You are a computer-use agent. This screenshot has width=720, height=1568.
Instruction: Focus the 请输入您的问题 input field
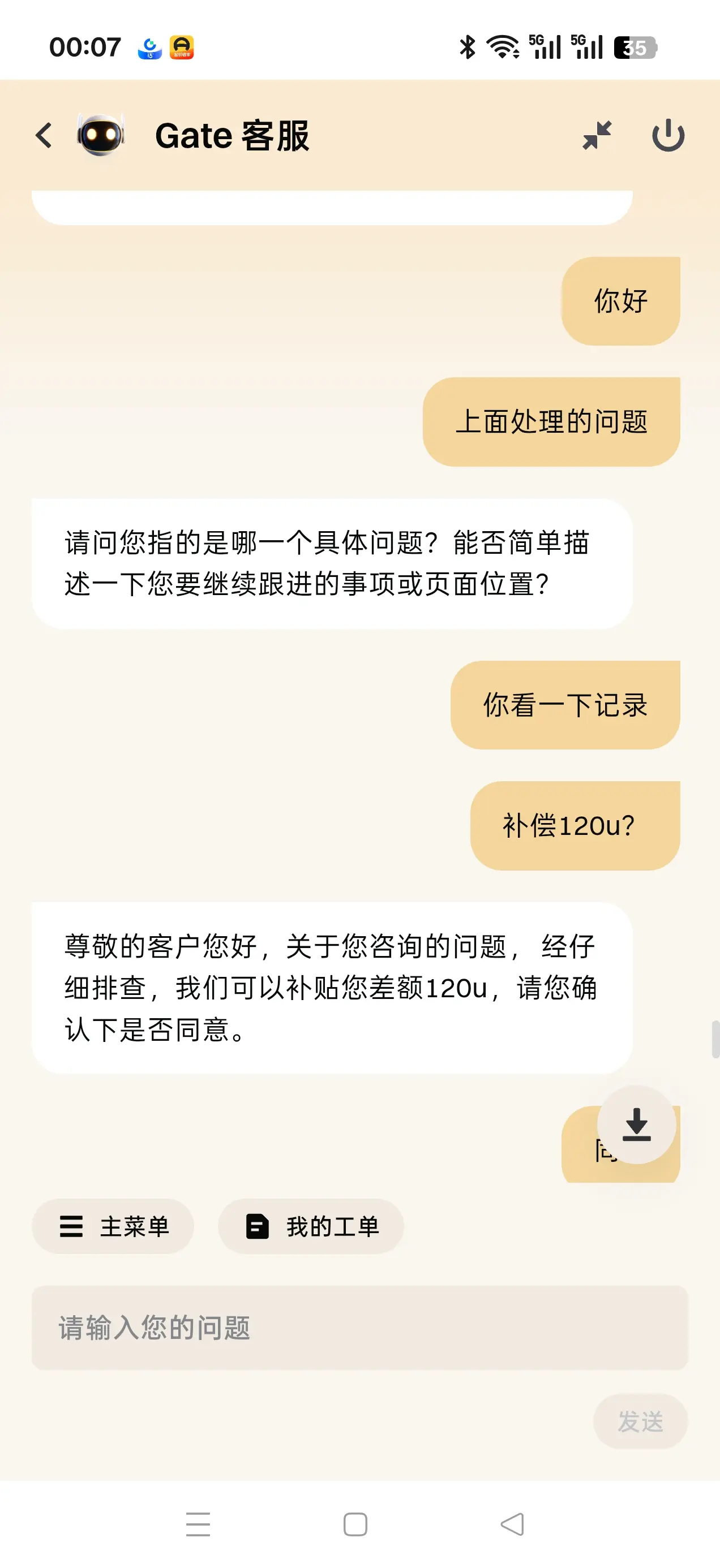click(359, 1328)
